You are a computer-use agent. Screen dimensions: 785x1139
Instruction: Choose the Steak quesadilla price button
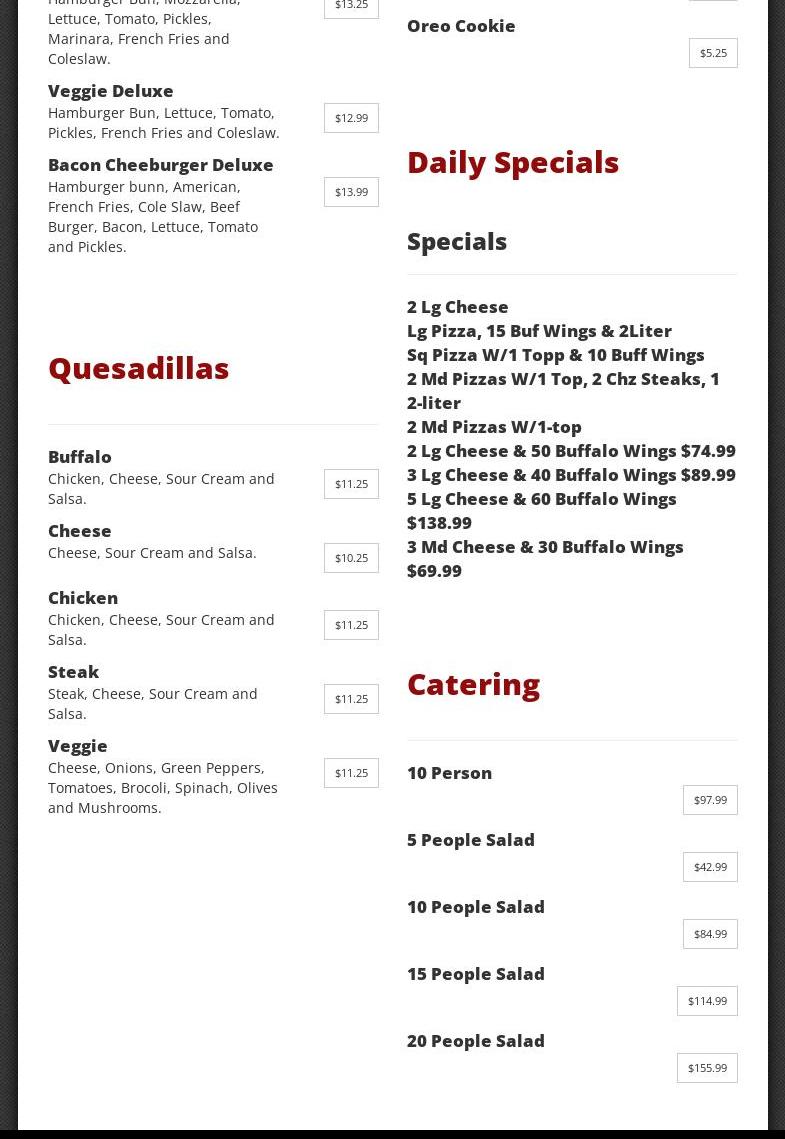(x=351, y=699)
